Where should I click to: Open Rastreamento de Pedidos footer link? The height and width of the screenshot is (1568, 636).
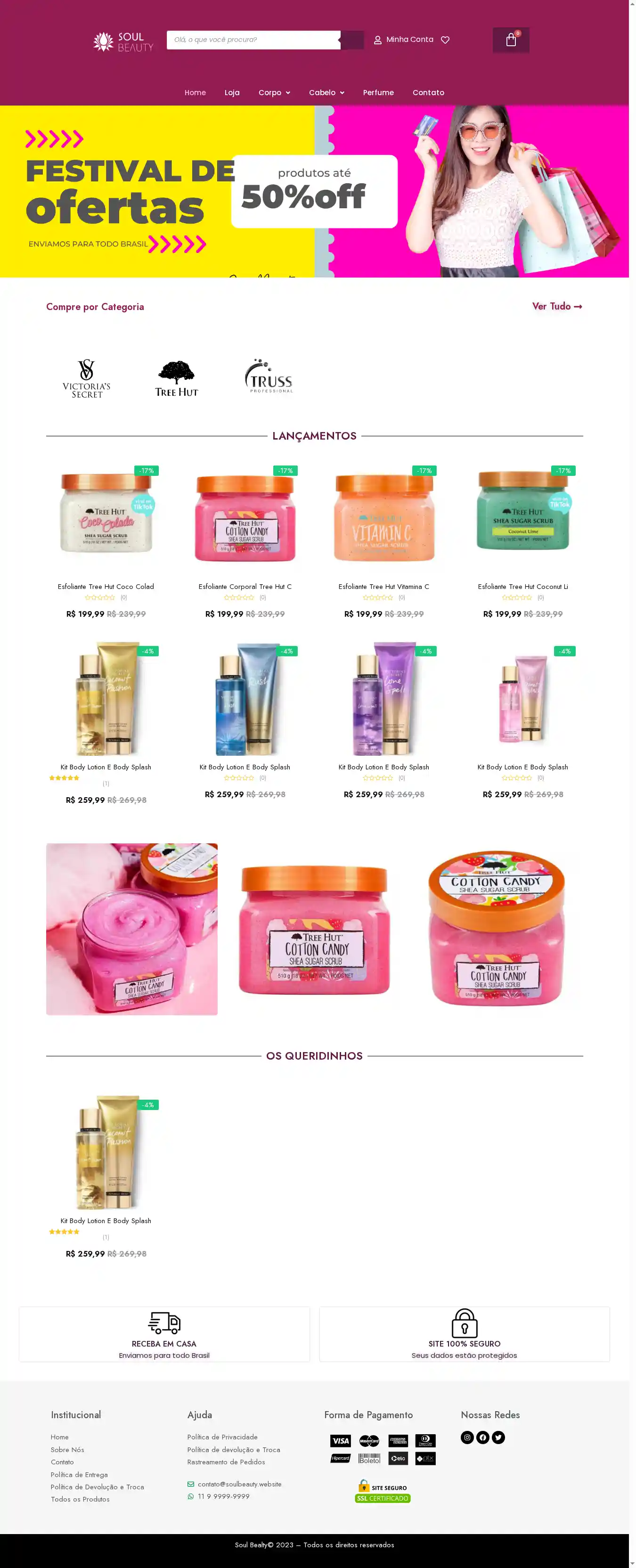pyautogui.click(x=226, y=1462)
